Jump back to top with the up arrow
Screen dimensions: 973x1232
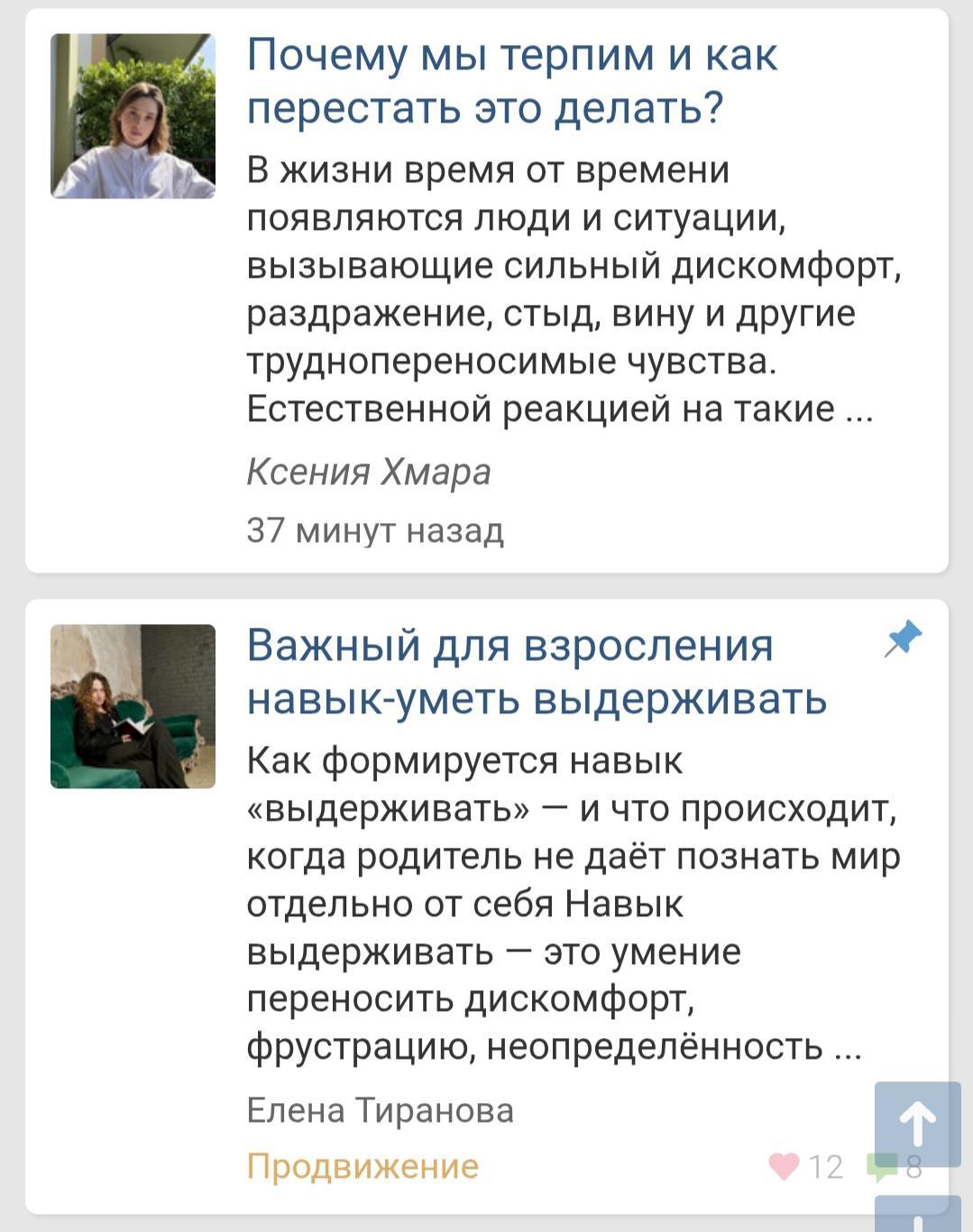point(917,1125)
